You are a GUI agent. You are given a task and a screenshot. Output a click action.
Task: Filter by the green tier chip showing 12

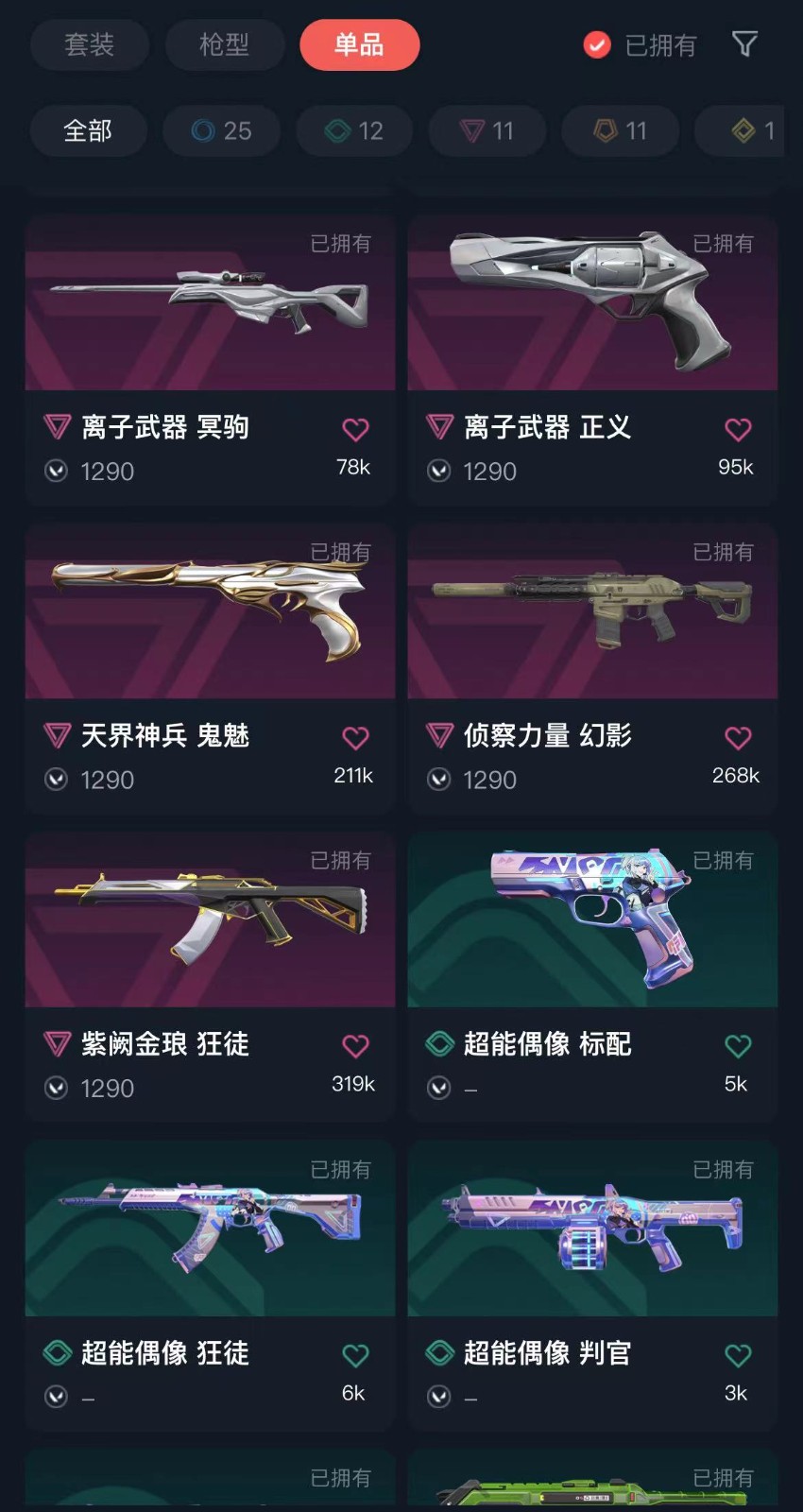pos(354,130)
